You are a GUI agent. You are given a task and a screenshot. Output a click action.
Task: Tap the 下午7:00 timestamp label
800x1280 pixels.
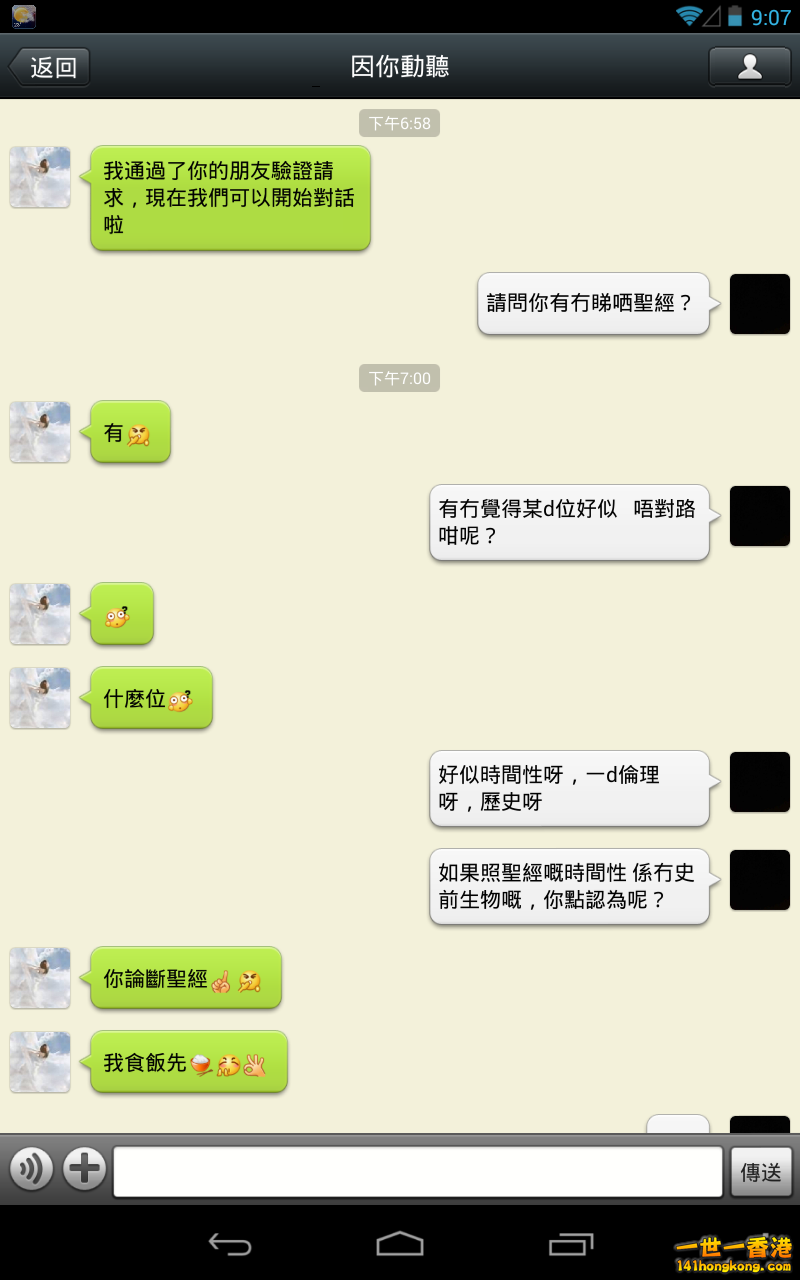click(x=399, y=378)
